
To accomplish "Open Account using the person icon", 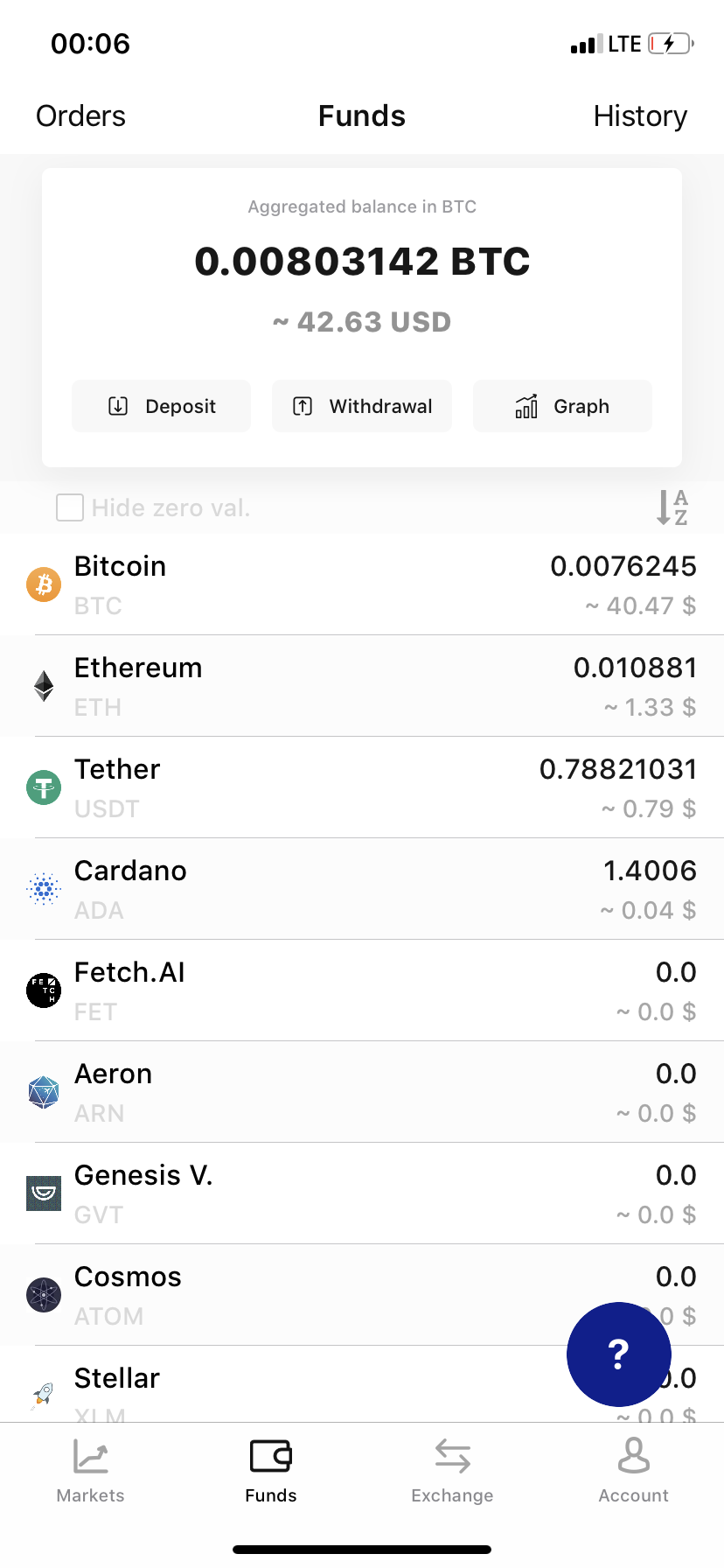I will 633,1470.
